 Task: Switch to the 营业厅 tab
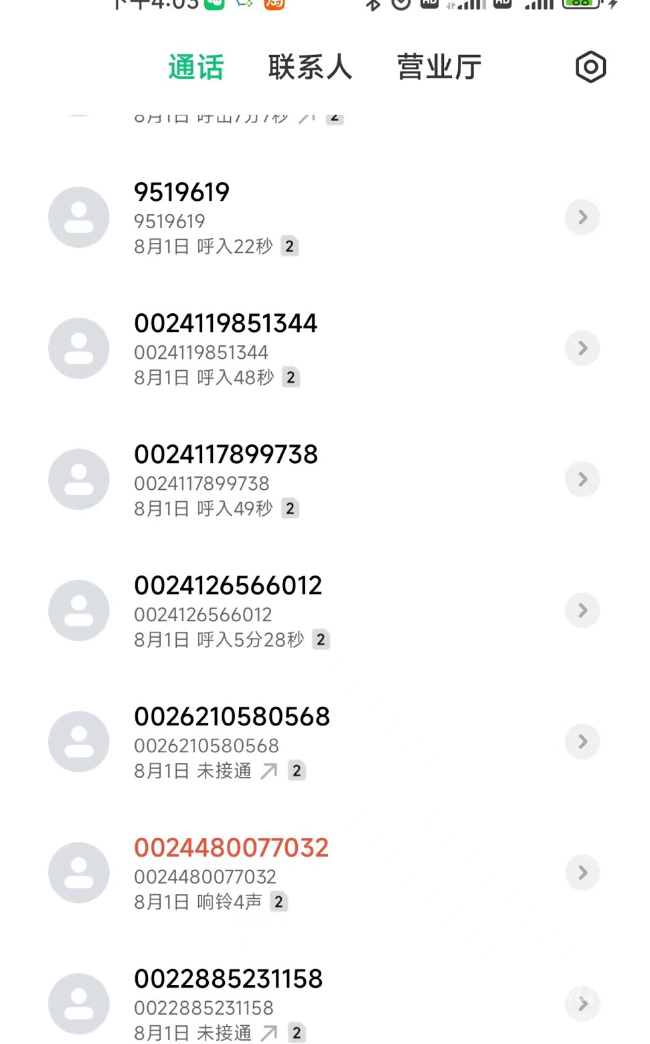point(439,67)
